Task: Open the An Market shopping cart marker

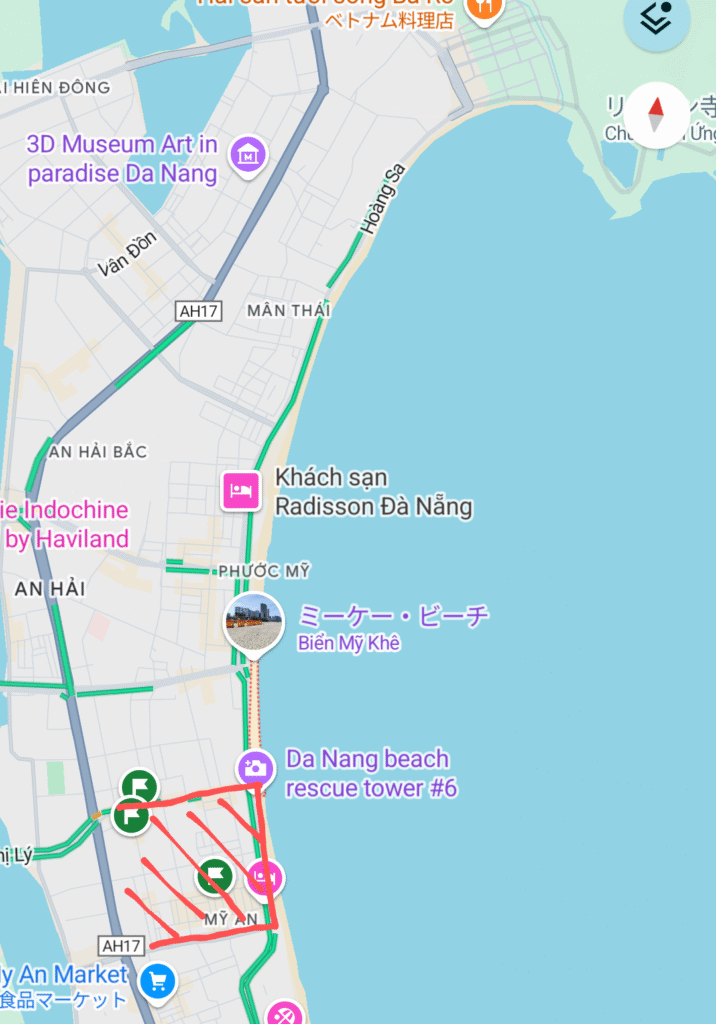Action: point(157,981)
